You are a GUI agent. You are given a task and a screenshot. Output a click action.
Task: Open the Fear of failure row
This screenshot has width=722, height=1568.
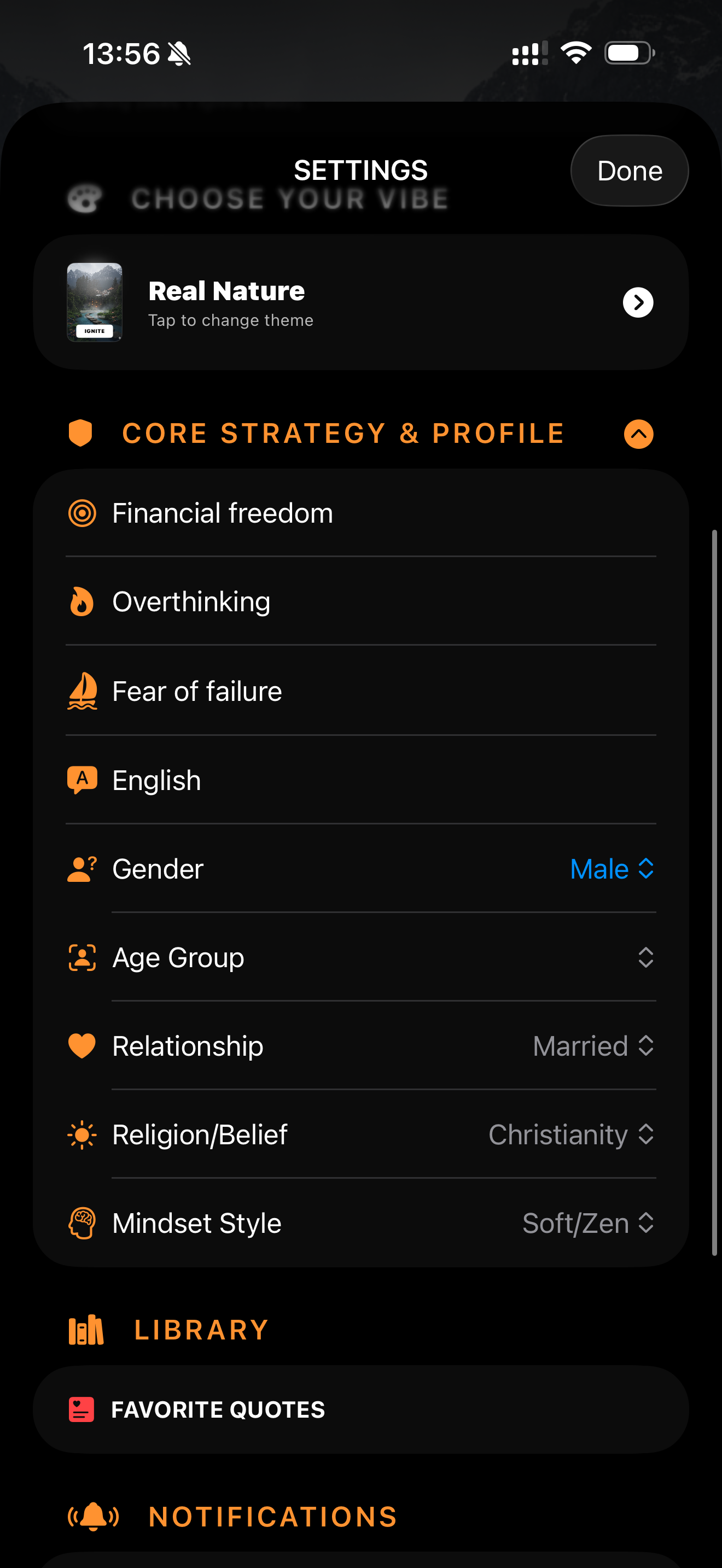pos(360,691)
